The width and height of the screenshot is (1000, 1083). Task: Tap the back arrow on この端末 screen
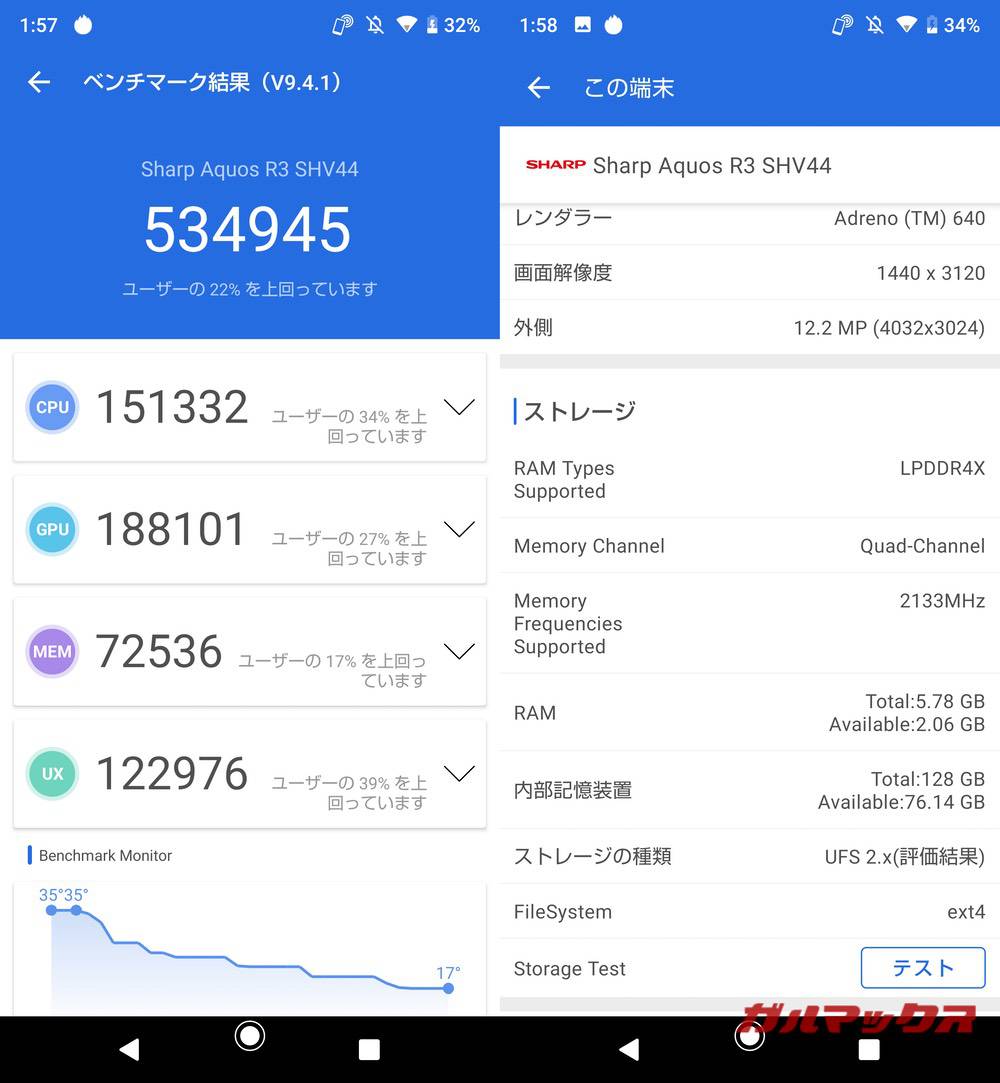(x=538, y=88)
